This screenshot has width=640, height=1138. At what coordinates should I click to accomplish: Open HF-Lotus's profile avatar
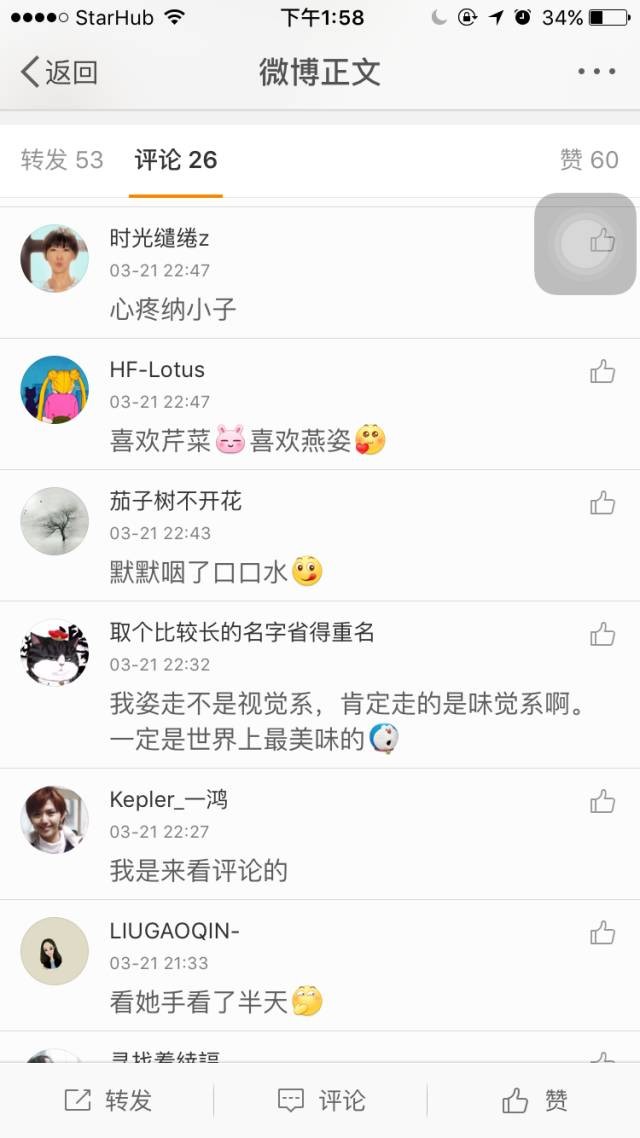(55, 389)
